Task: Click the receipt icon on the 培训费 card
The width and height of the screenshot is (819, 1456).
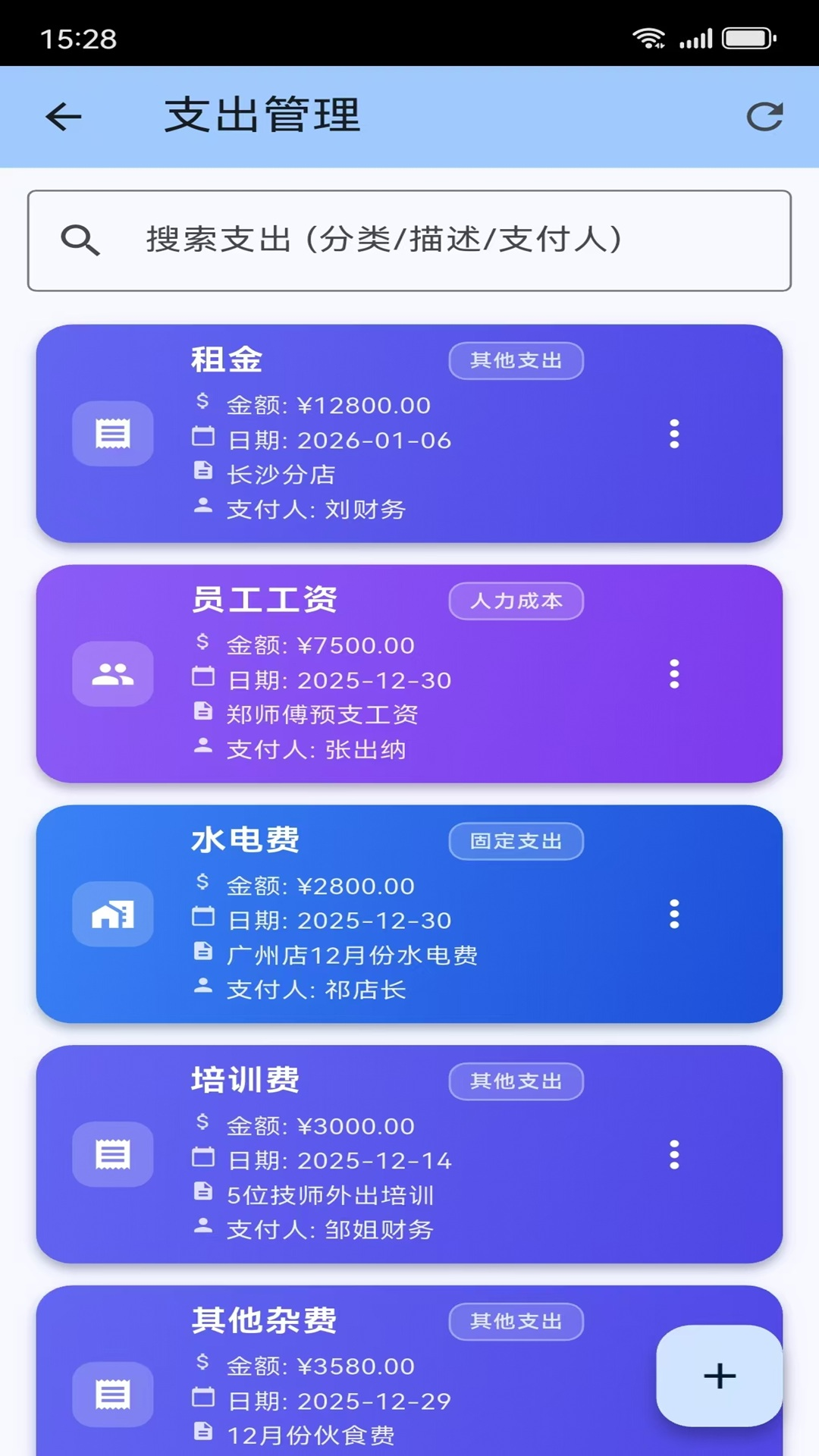Action: coord(112,1155)
